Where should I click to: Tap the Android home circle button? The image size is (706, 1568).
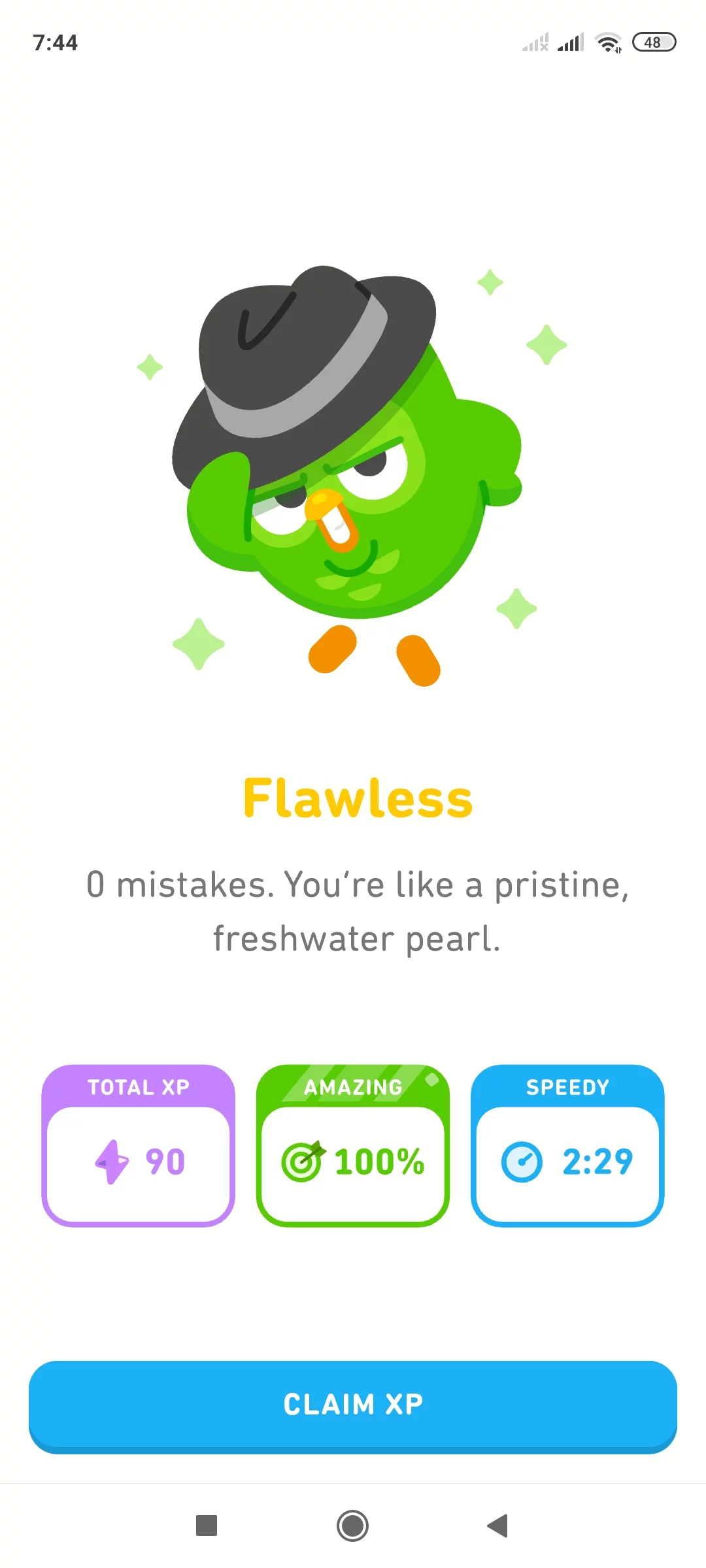tap(352, 1527)
